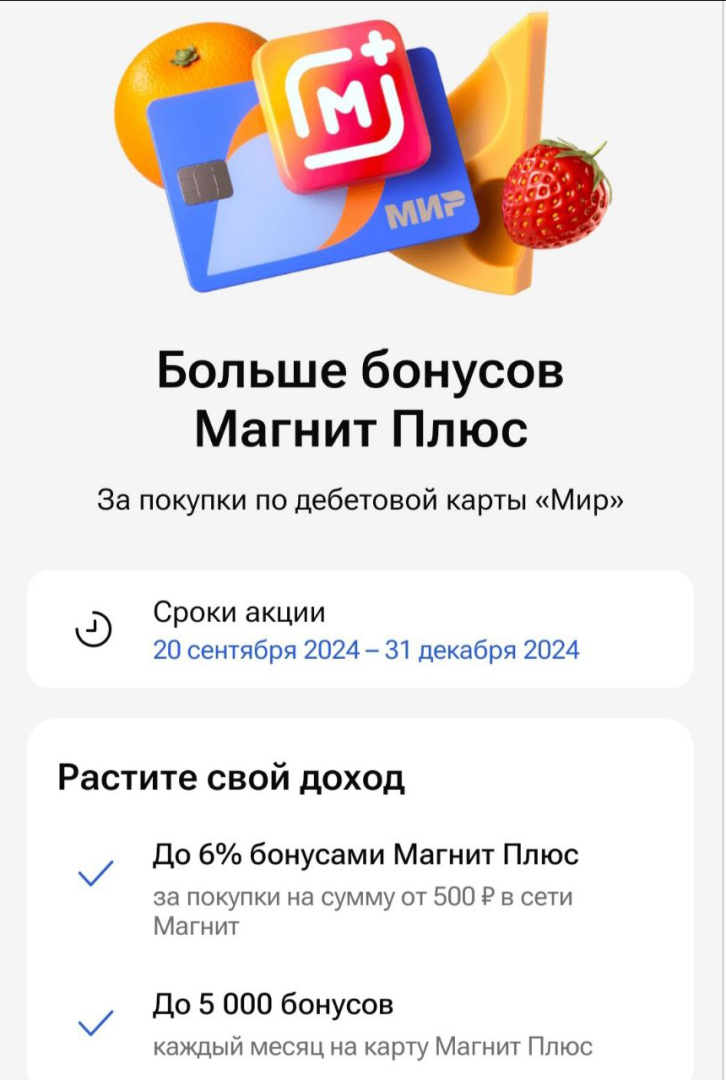The height and width of the screenshot is (1080, 726).
Task: Select the clock icon next to Сроки акции
Action: [x=92, y=629]
